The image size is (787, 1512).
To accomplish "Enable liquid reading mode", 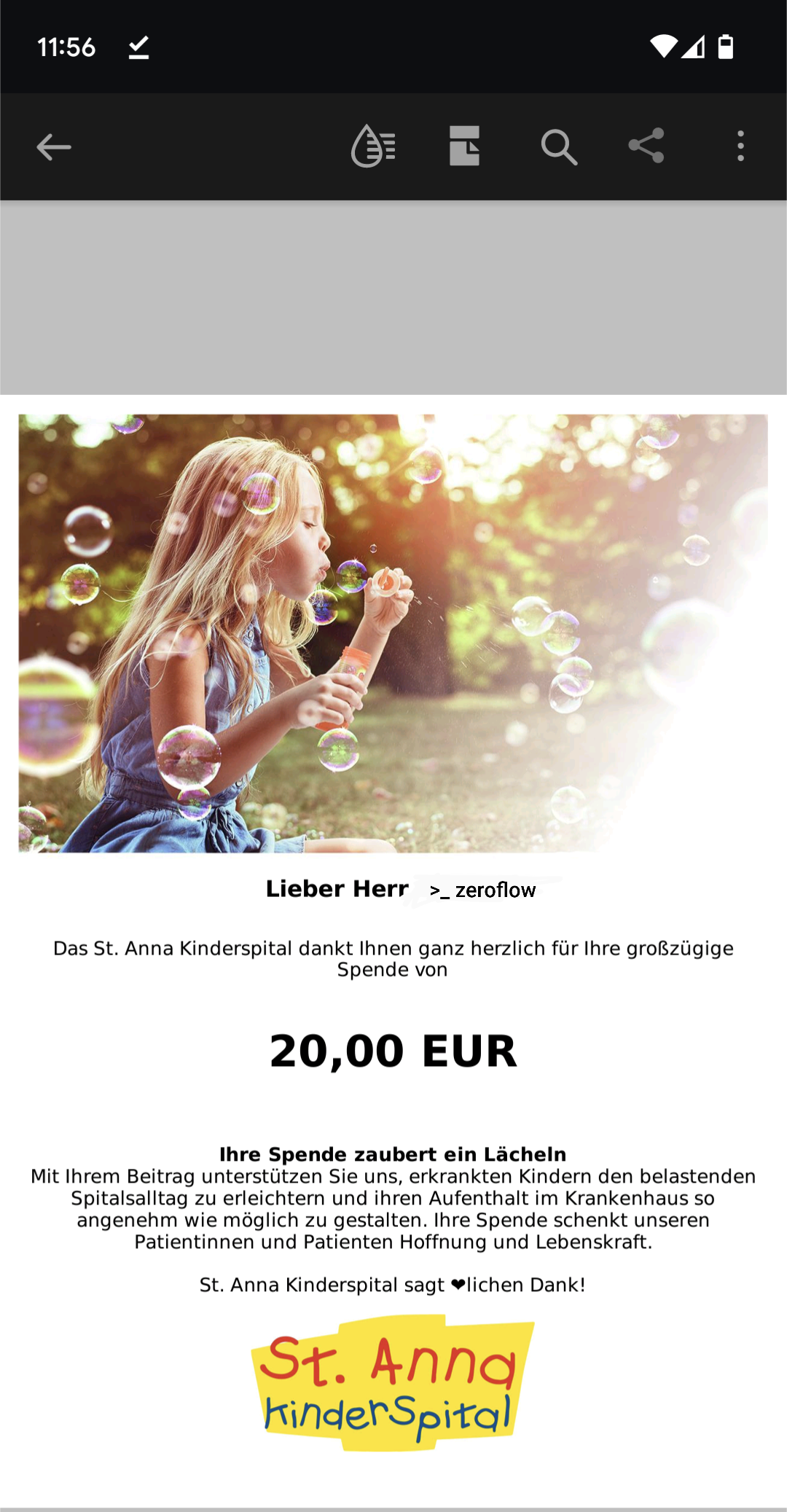I will (x=373, y=146).
